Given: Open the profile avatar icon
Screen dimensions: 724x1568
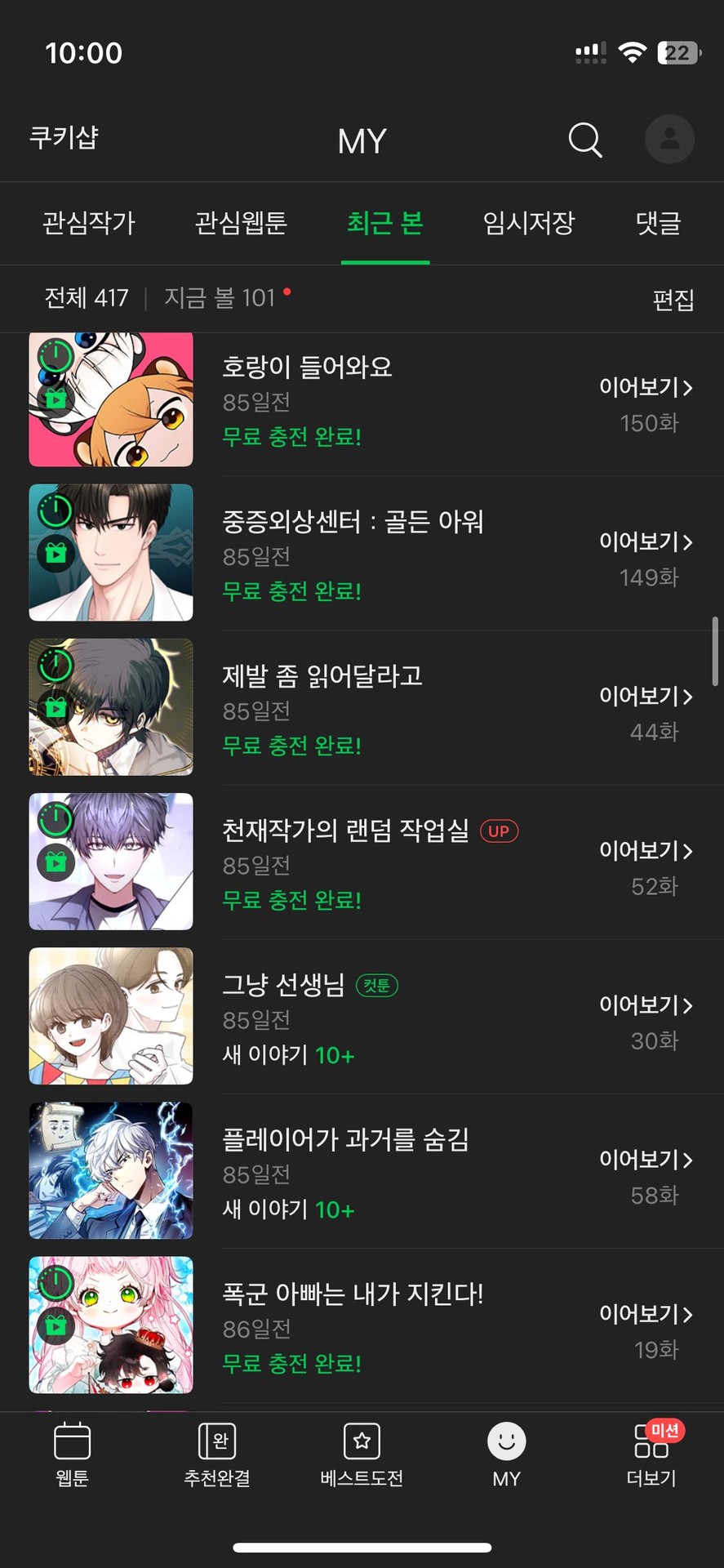Looking at the screenshot, I should point(669,139).
